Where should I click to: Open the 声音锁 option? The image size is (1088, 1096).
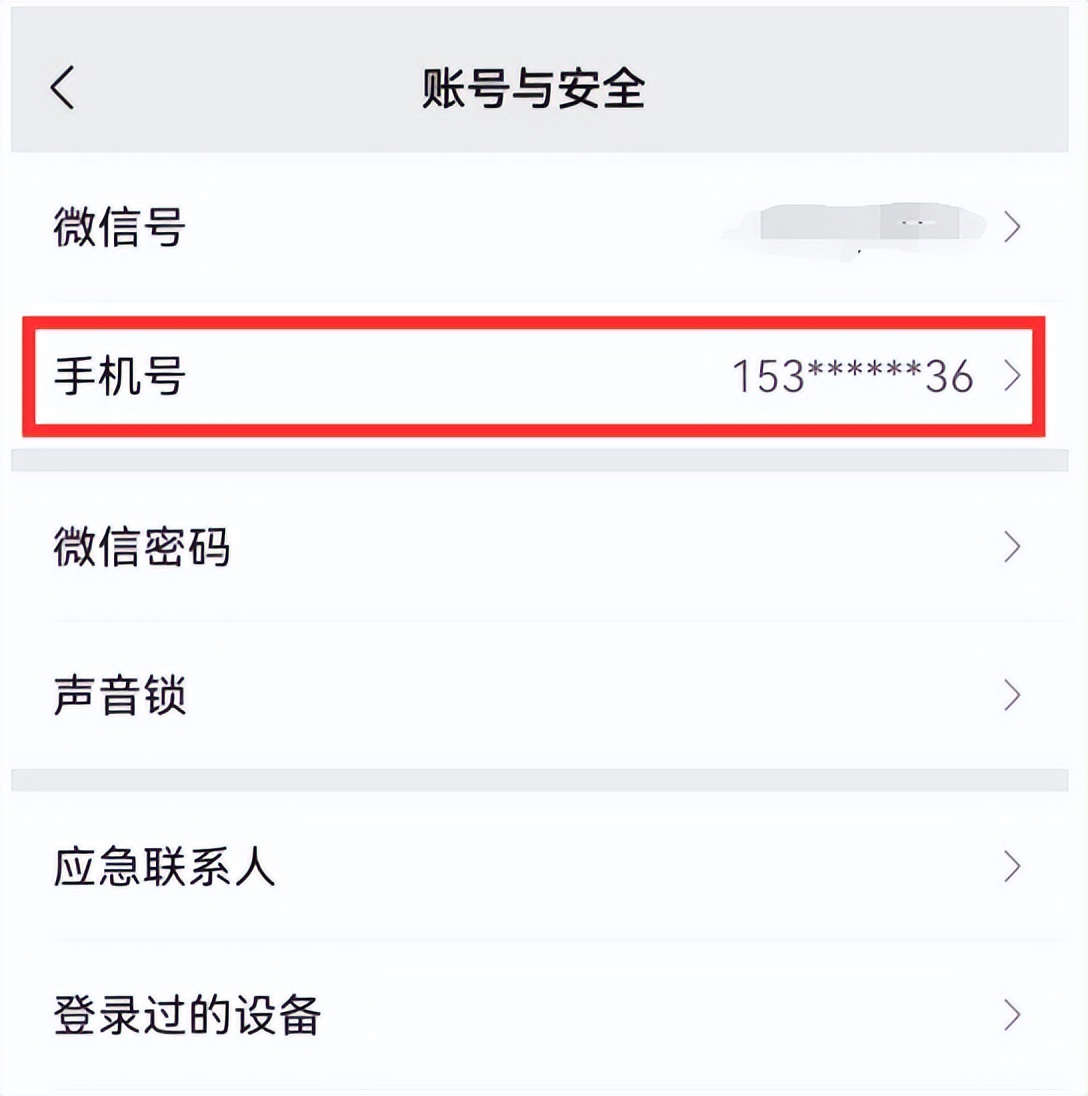pyautogui.click(x=539, y=695)
